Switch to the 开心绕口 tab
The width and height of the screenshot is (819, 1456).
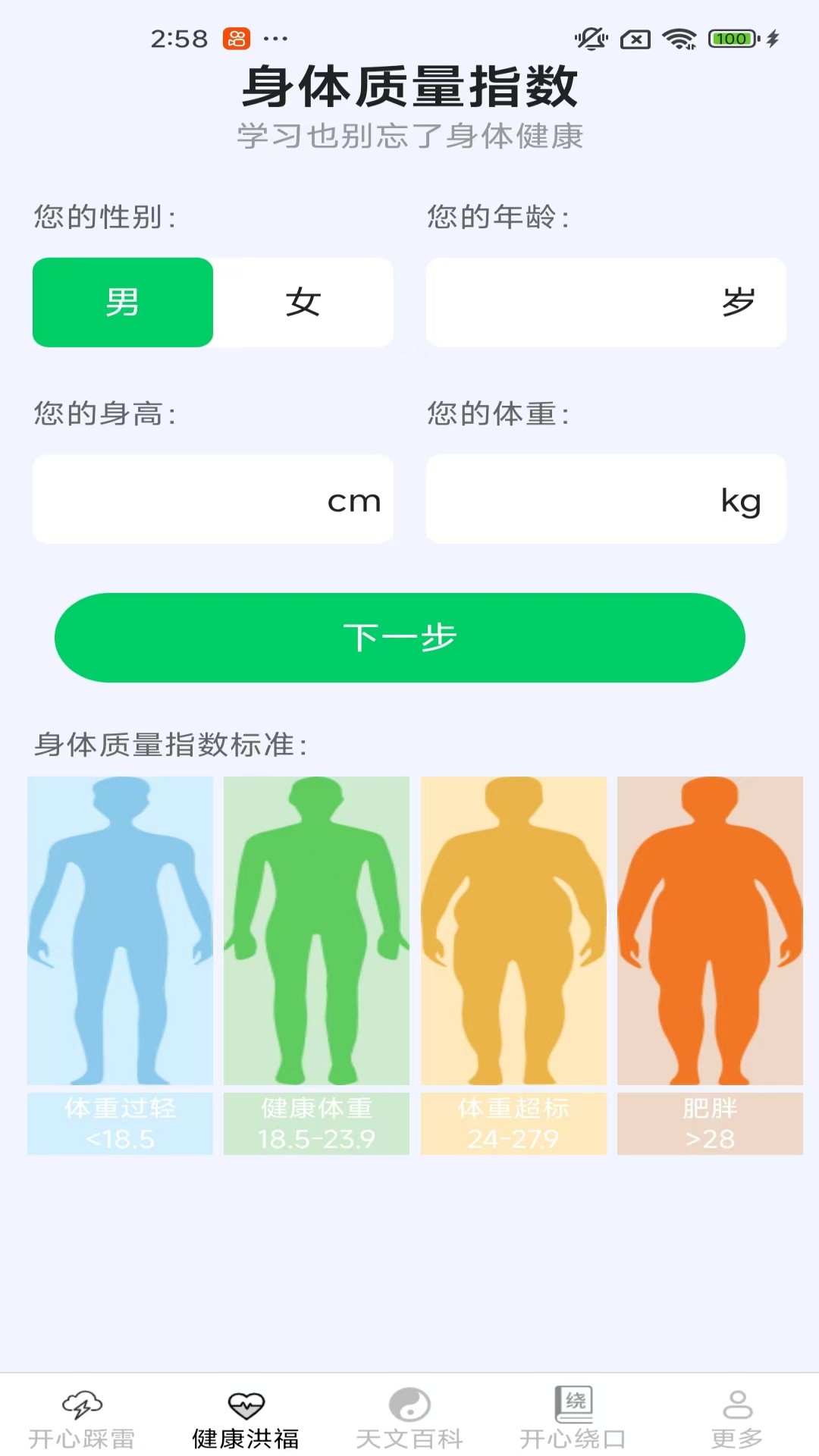[x=573, y=1418]
